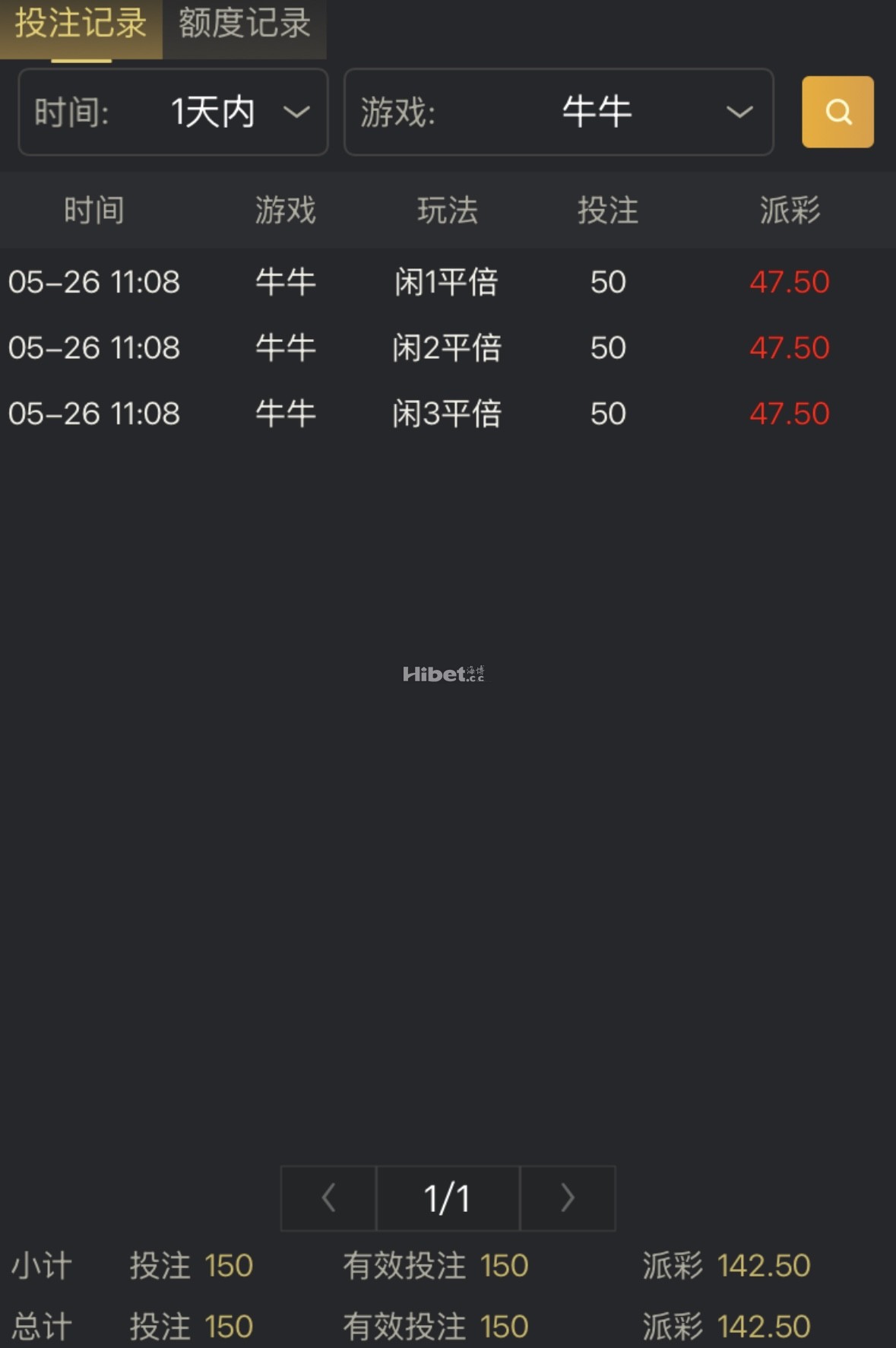Open the 游戏 filter dropdown
Screen dimensions: 896x1348
click(x=559, y=113)
